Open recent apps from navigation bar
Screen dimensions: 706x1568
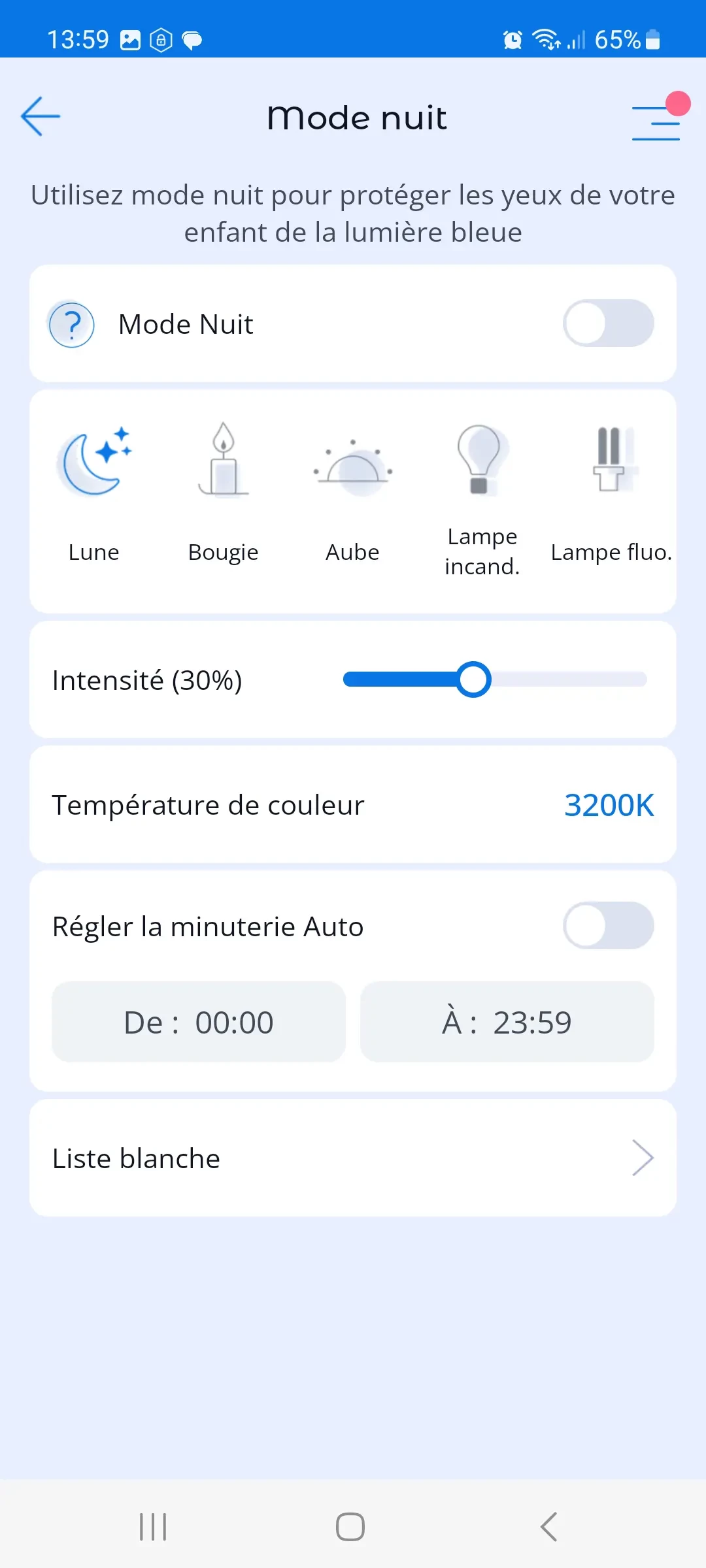(153, 1527)
